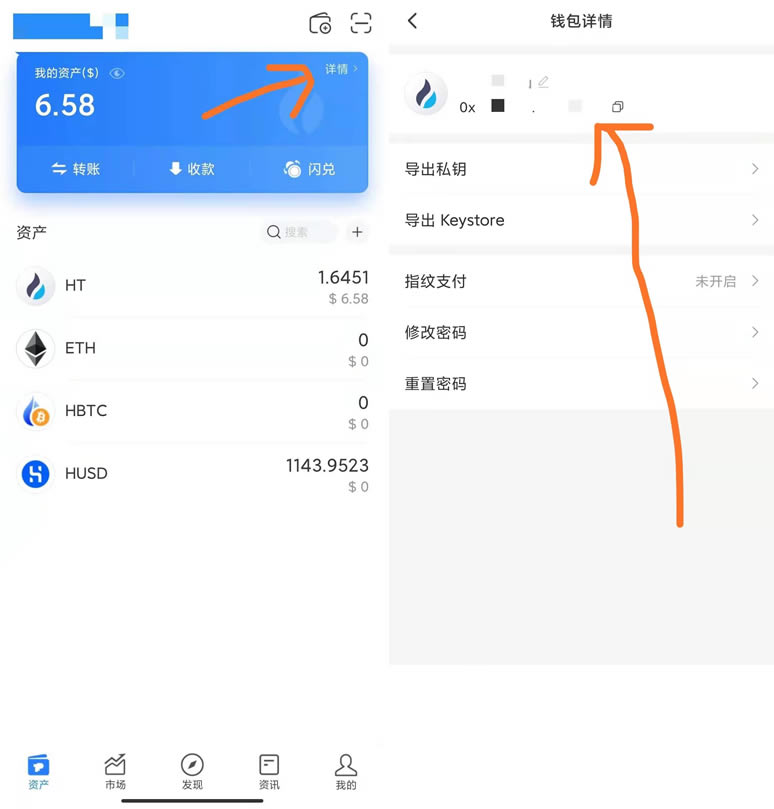Tap the plus icon to add tokens
Viewport: 774px width, 809px height.
(x=358, y=232)
